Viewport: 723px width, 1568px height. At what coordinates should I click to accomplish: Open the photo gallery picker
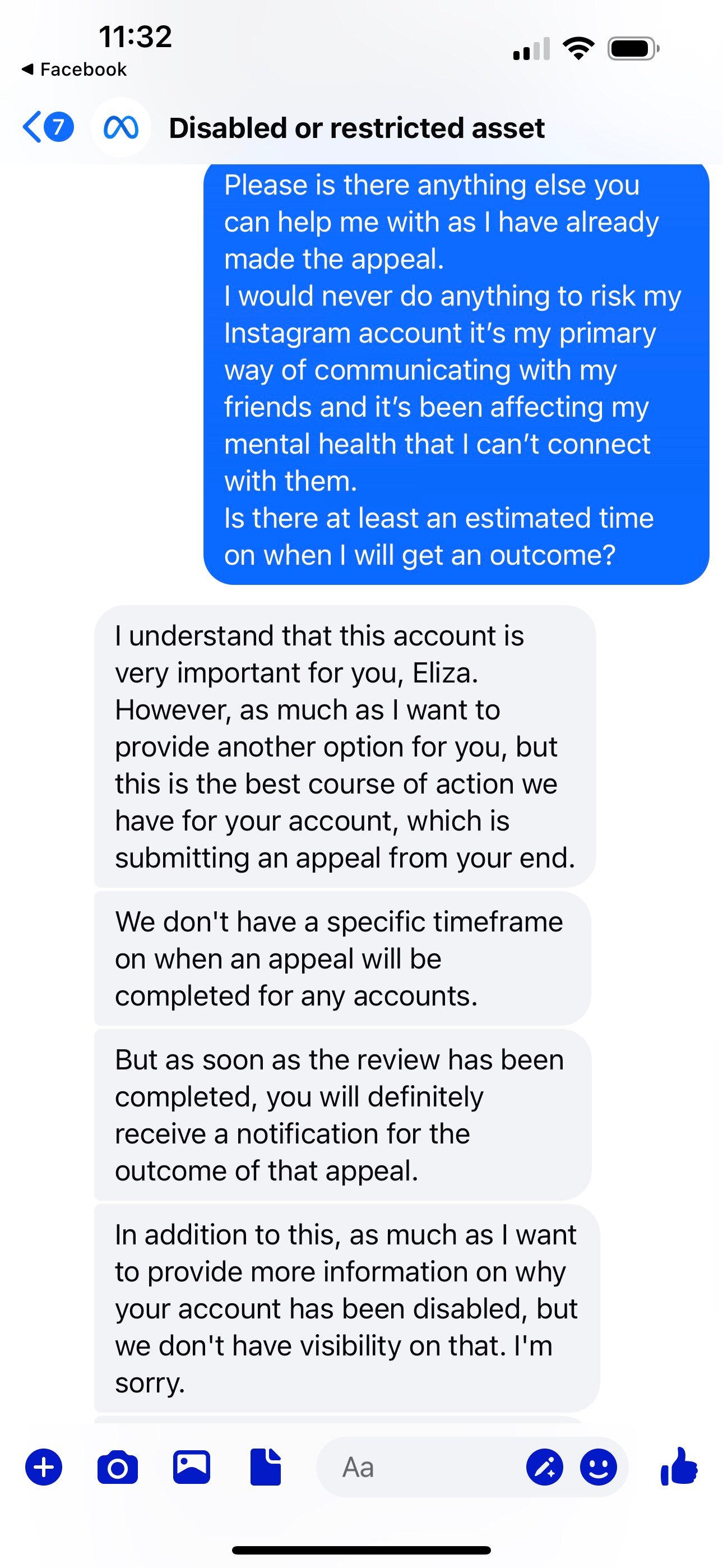pyautogui.click(x=192, y=1467)
